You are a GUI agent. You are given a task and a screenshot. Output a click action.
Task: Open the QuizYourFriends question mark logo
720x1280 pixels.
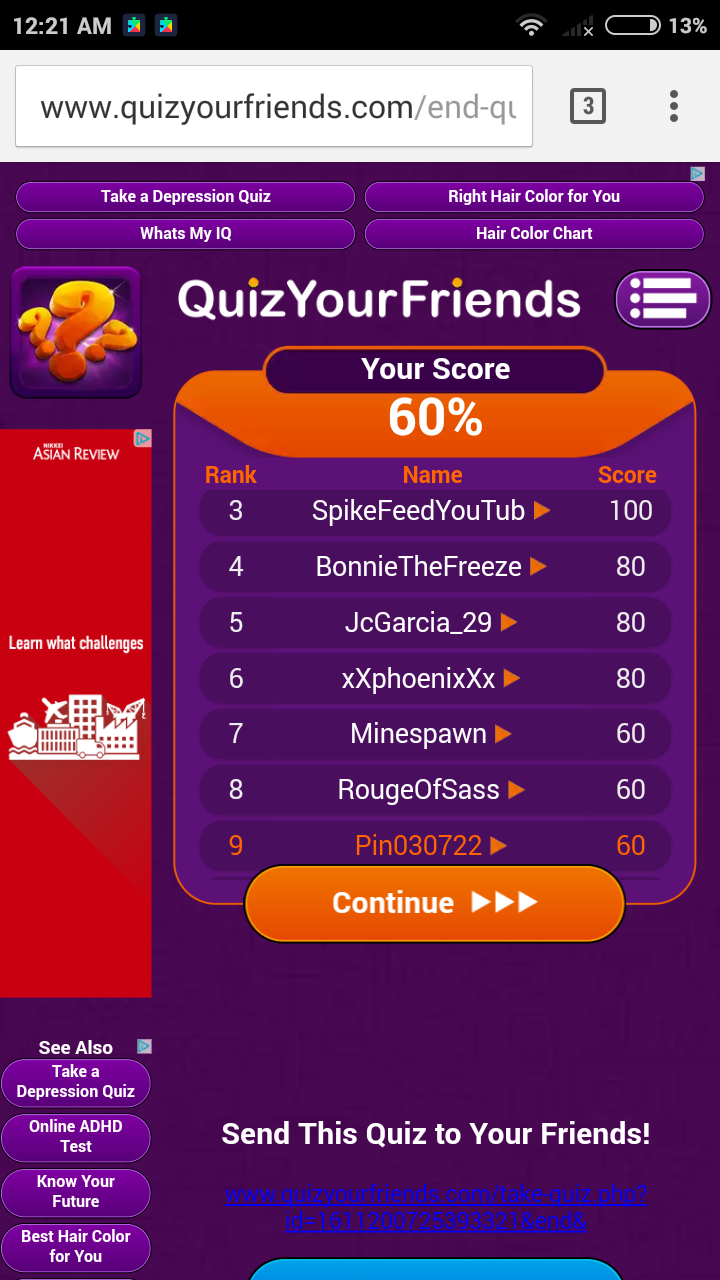coord(75,332)
